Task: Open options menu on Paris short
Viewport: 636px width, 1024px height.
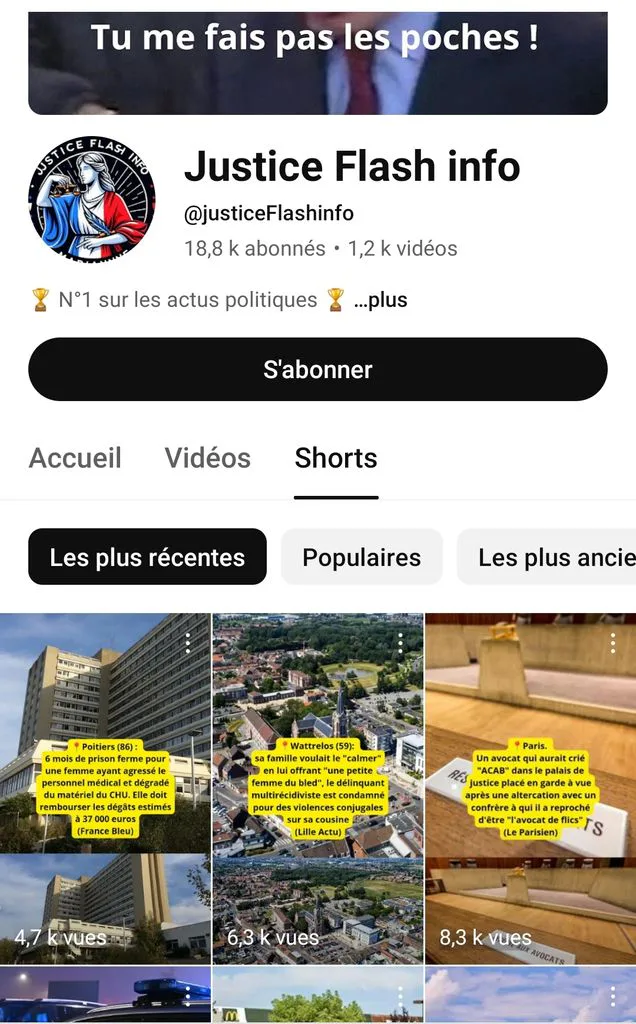Action: pos(612,643)
